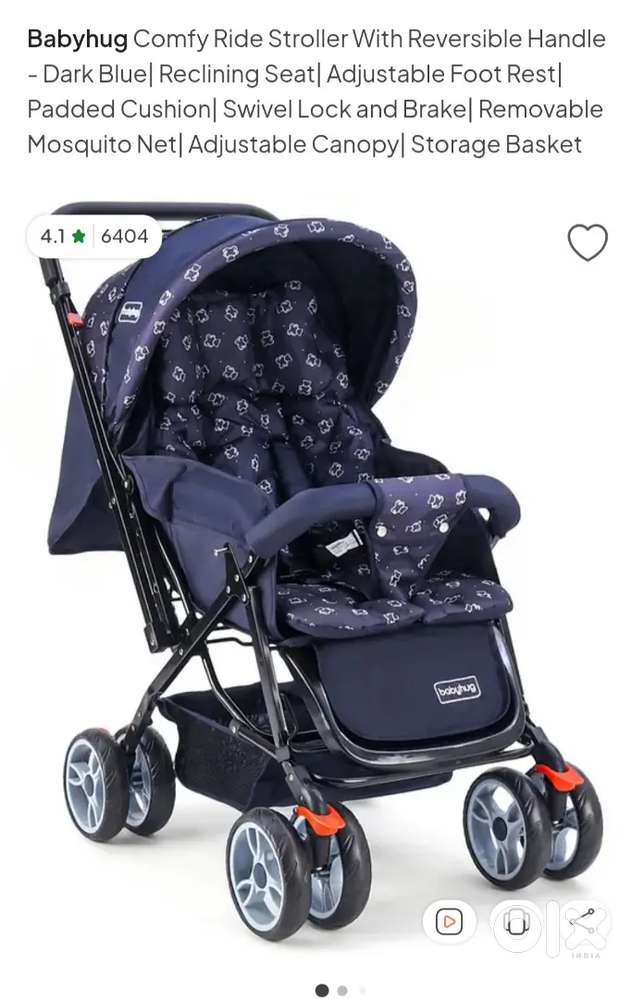Play the product video

pos(449,923)
